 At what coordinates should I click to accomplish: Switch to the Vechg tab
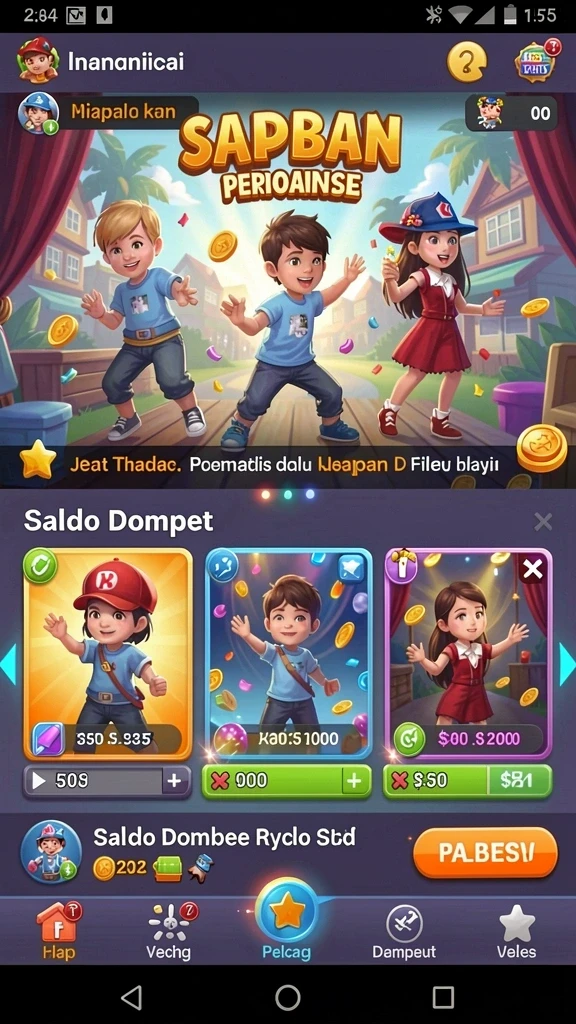170,931
